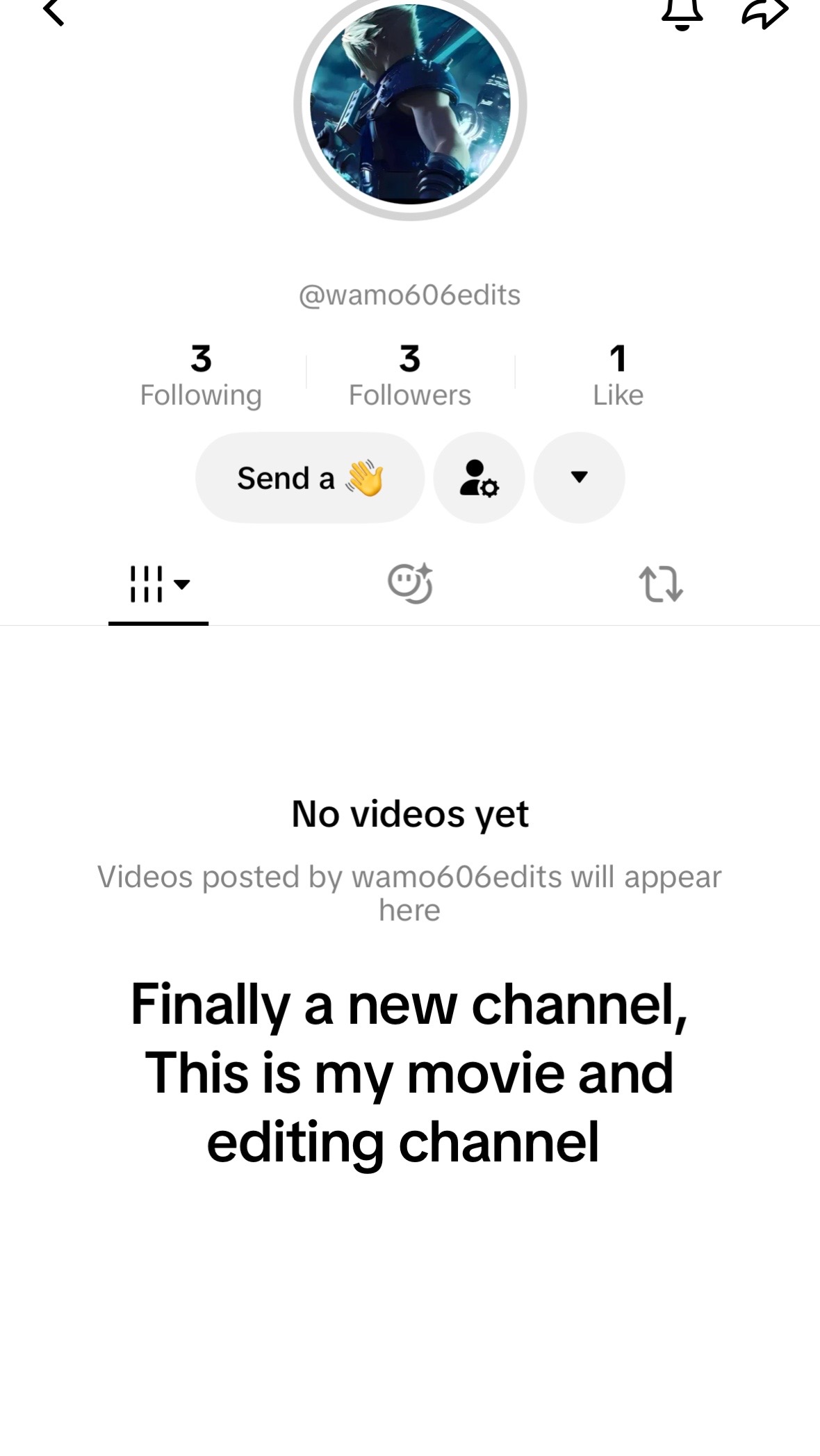View the Following list
This screenshot has width=820, height=1456.
[201, 376]
